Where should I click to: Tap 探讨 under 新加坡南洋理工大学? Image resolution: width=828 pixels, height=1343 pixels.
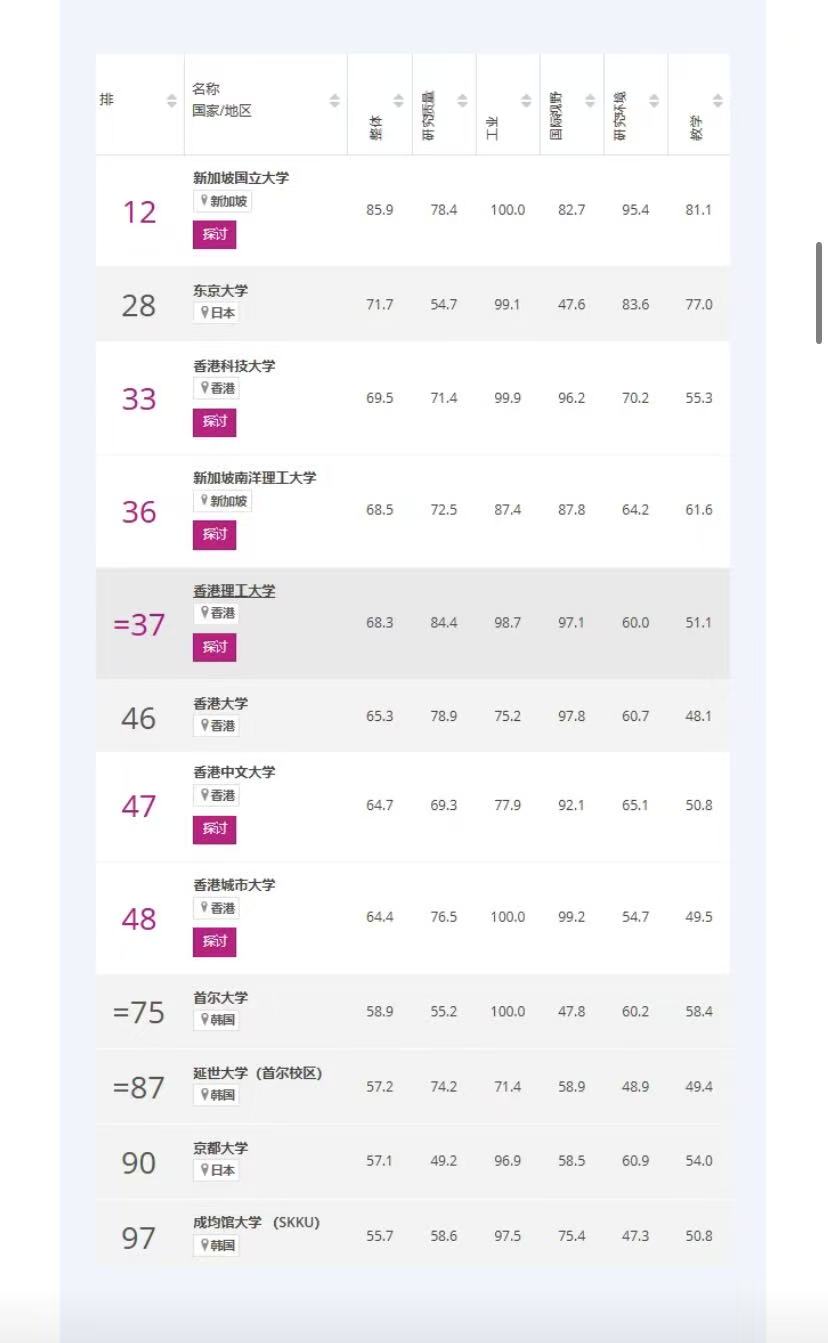pos(215,535)
